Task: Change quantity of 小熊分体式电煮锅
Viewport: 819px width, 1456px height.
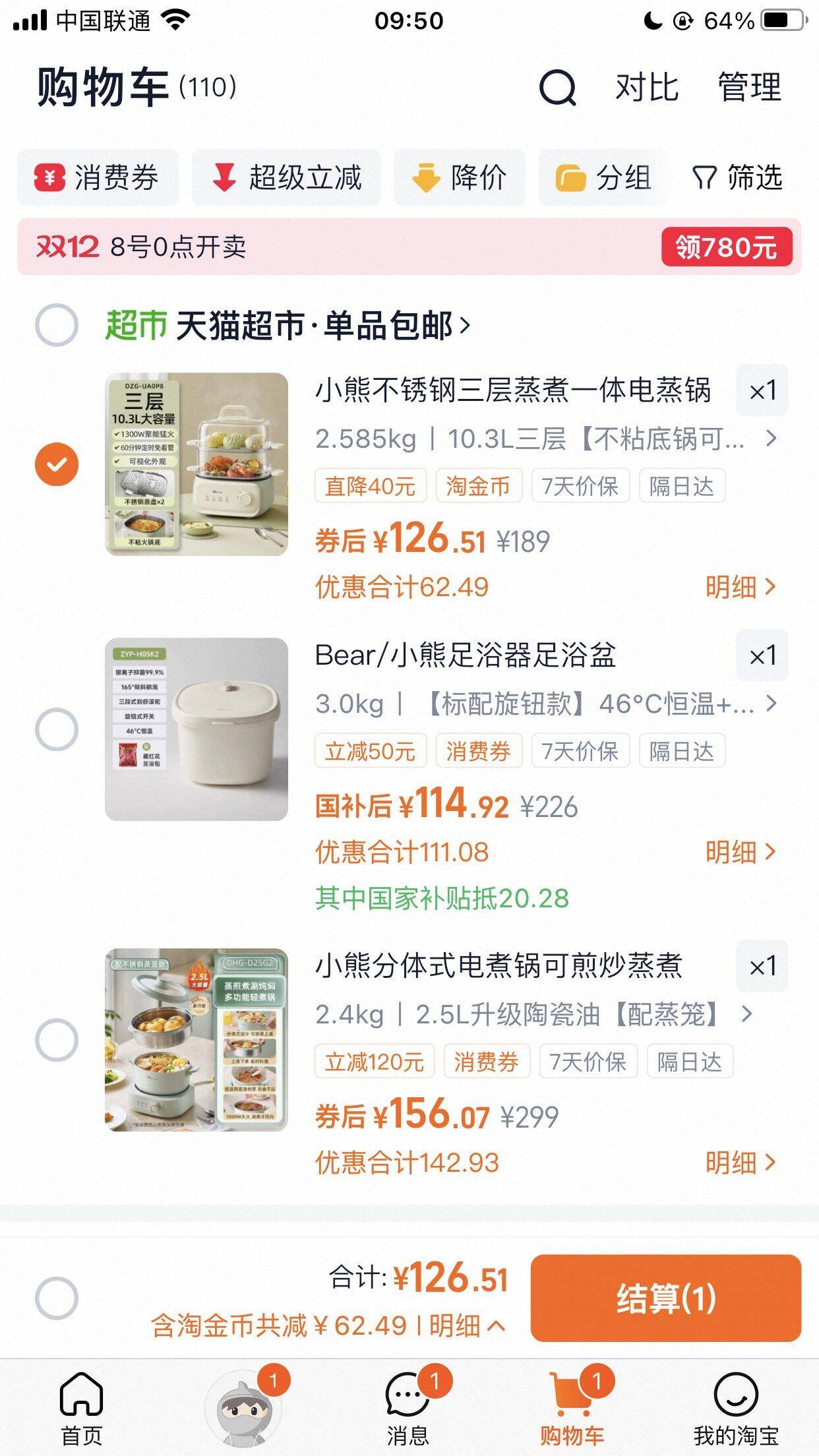Action: pyautogui.click(x=762, y=966)
